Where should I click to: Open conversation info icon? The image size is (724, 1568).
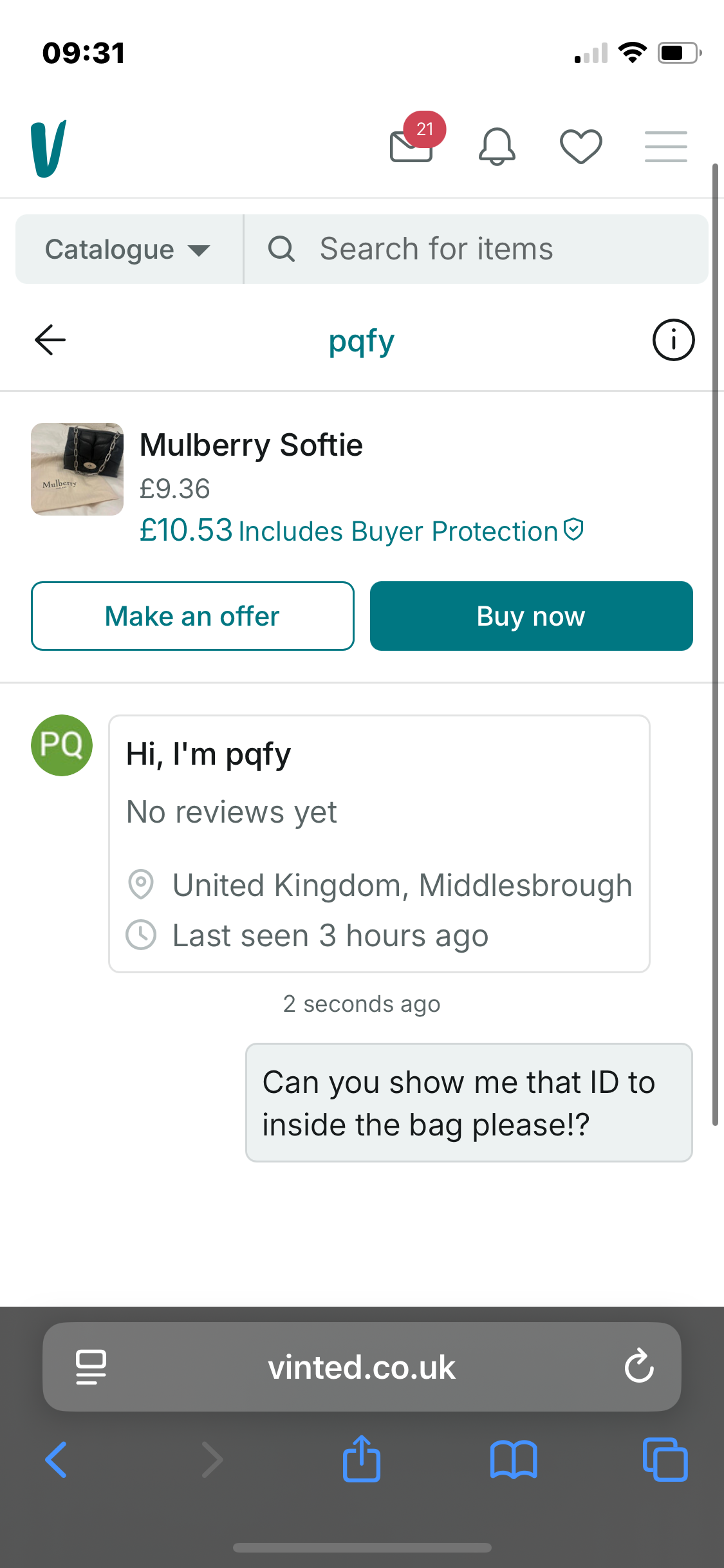click(673, 340)
